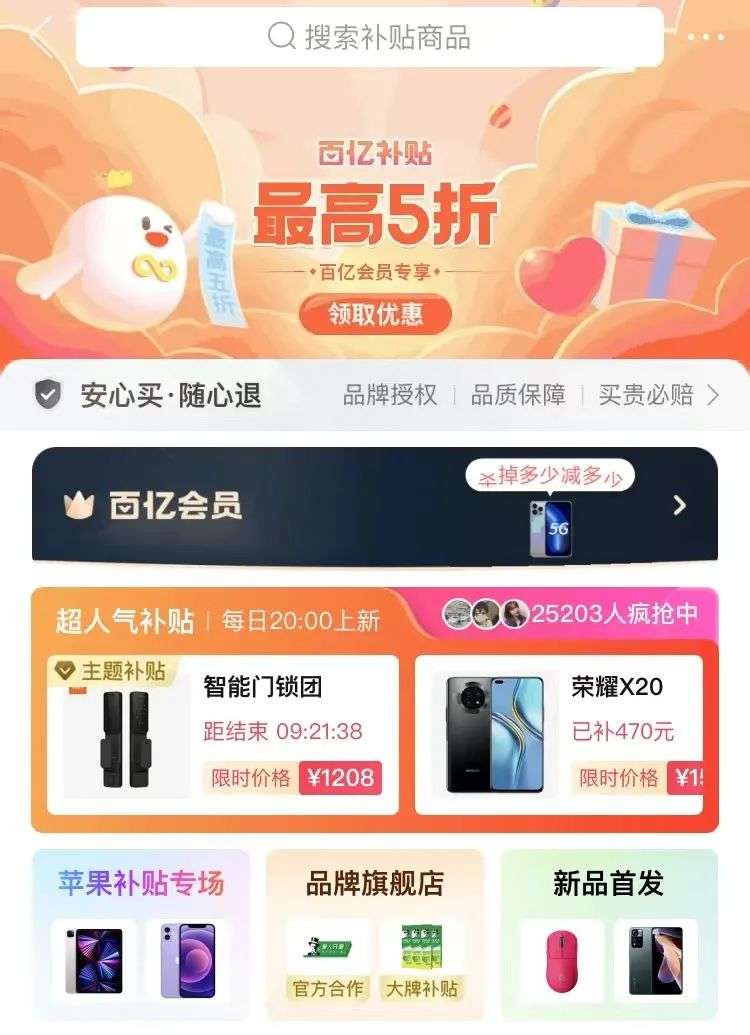View the 荣耀X20 subsidy deal

559,735
